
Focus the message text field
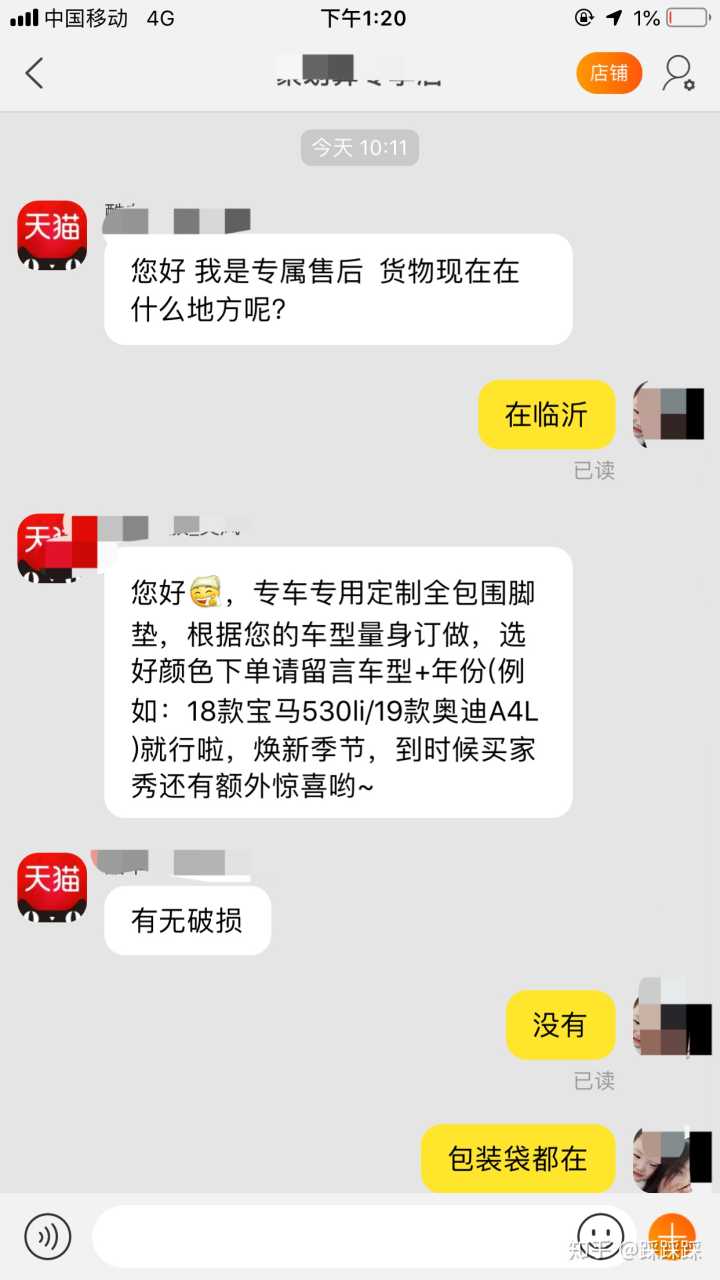330,1236
